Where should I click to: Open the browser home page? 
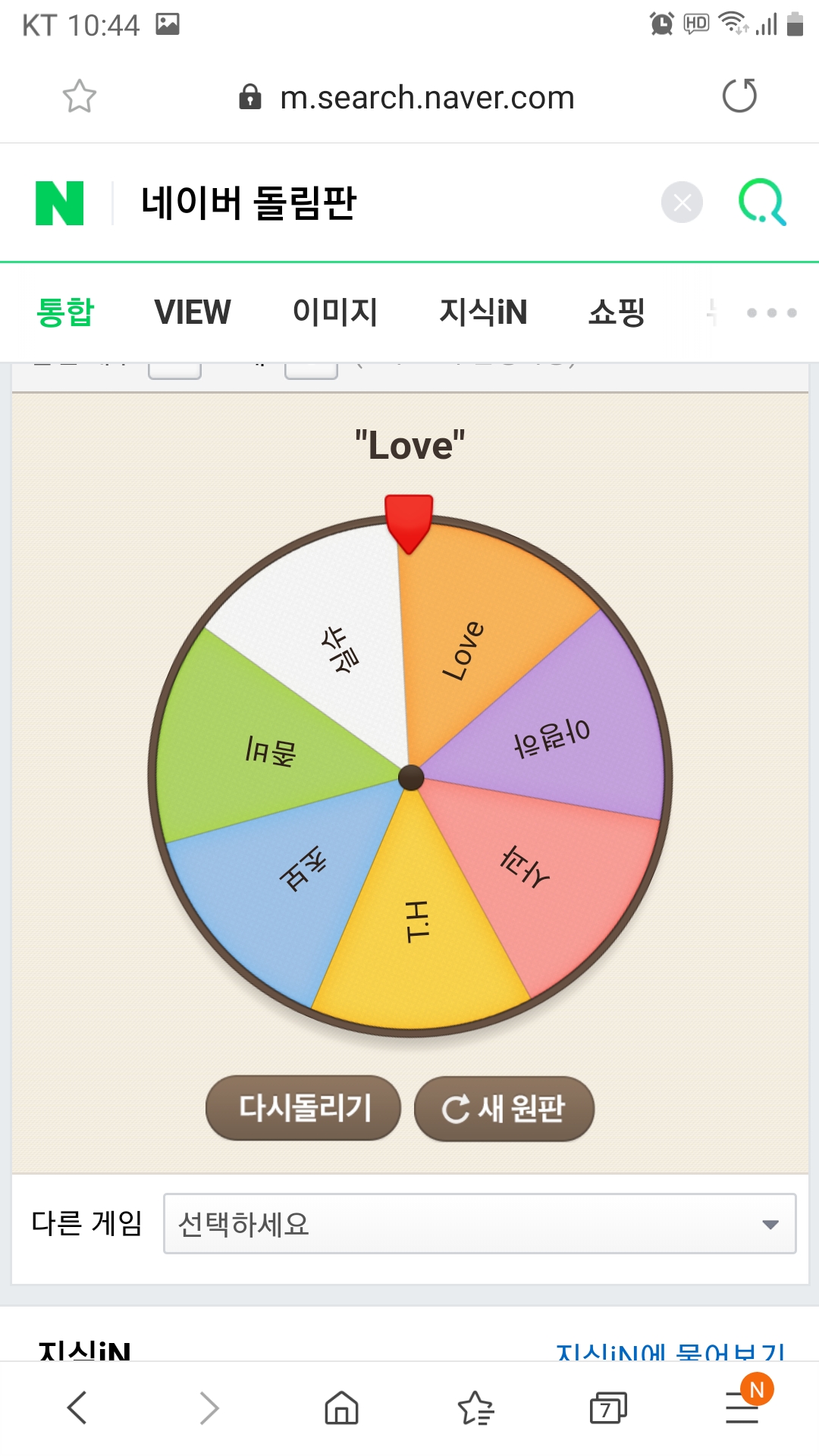click(x=341, y=1408)
